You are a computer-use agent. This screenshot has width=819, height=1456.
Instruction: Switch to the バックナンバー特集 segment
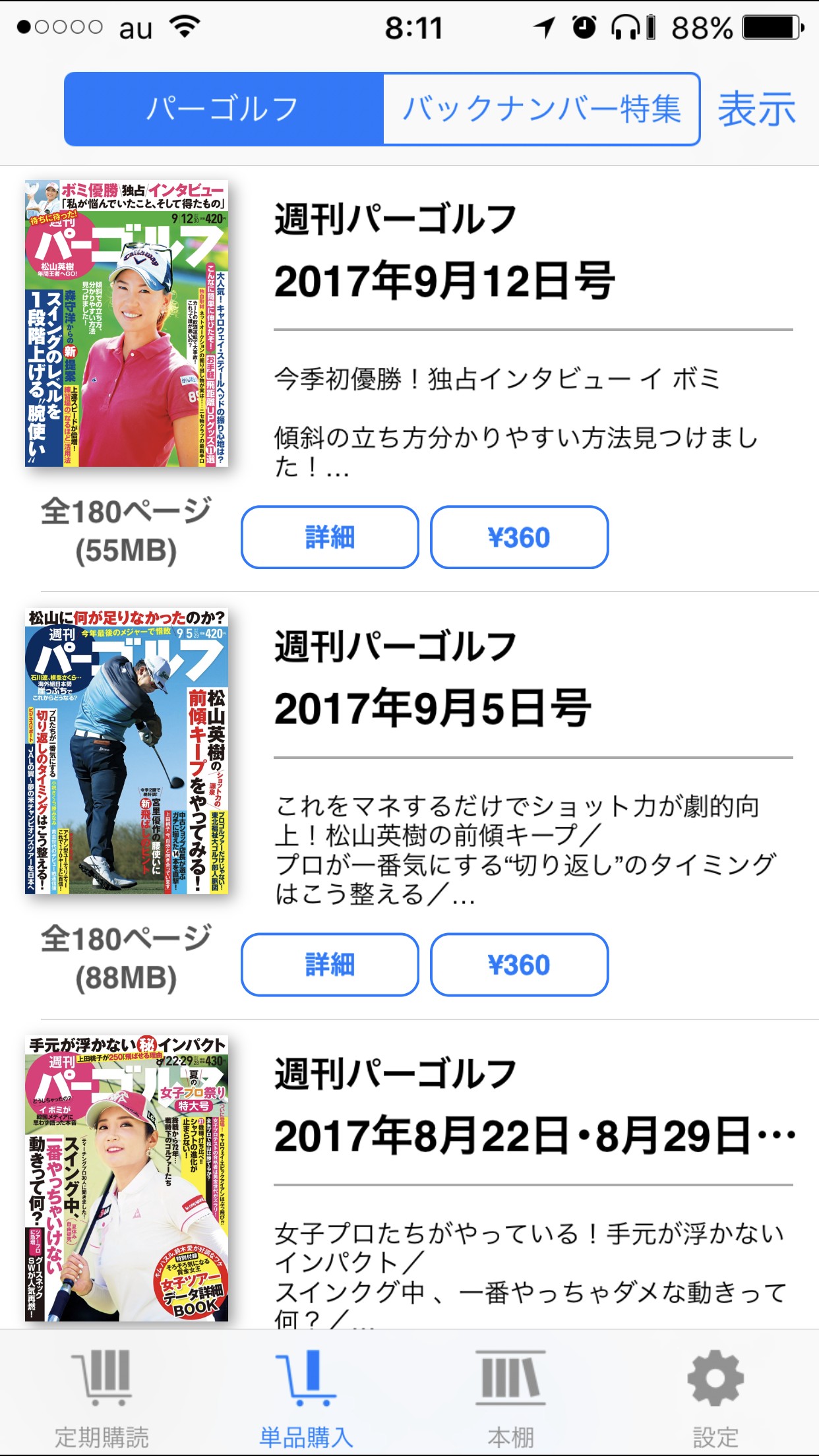click(541, 109)
